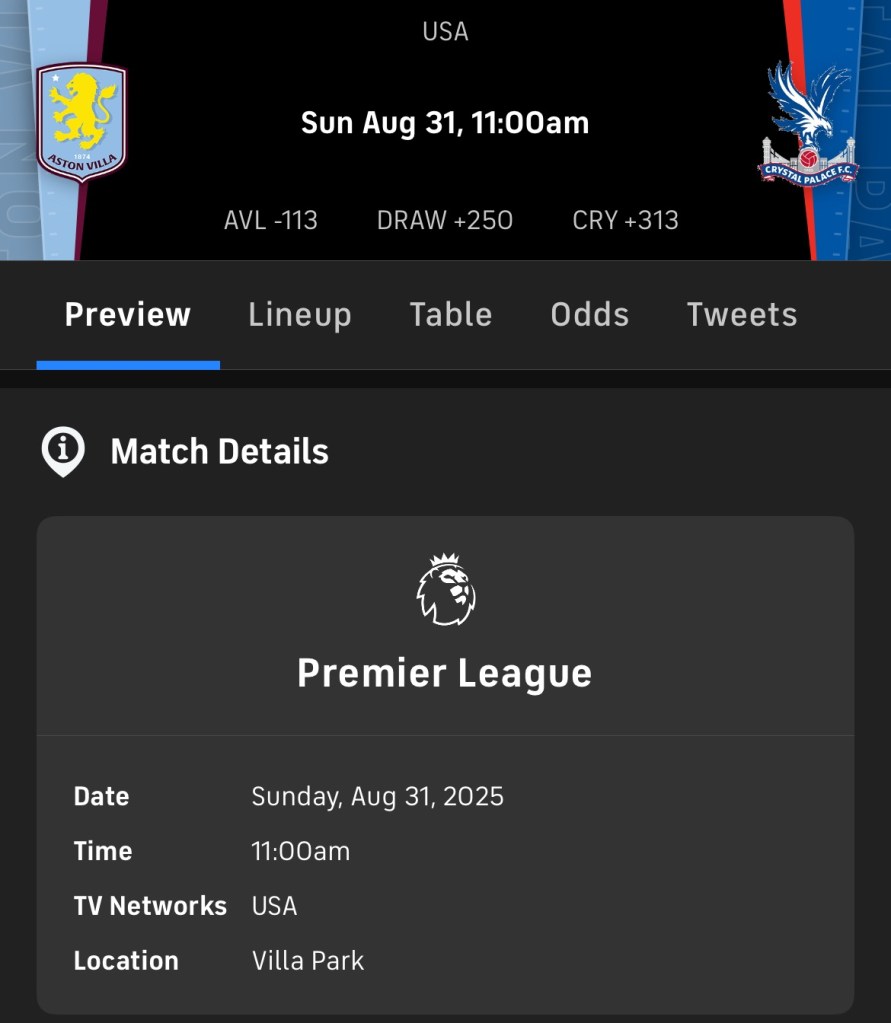Show the Tweets tab
The image size is (891, 1023).
[741, 315]
